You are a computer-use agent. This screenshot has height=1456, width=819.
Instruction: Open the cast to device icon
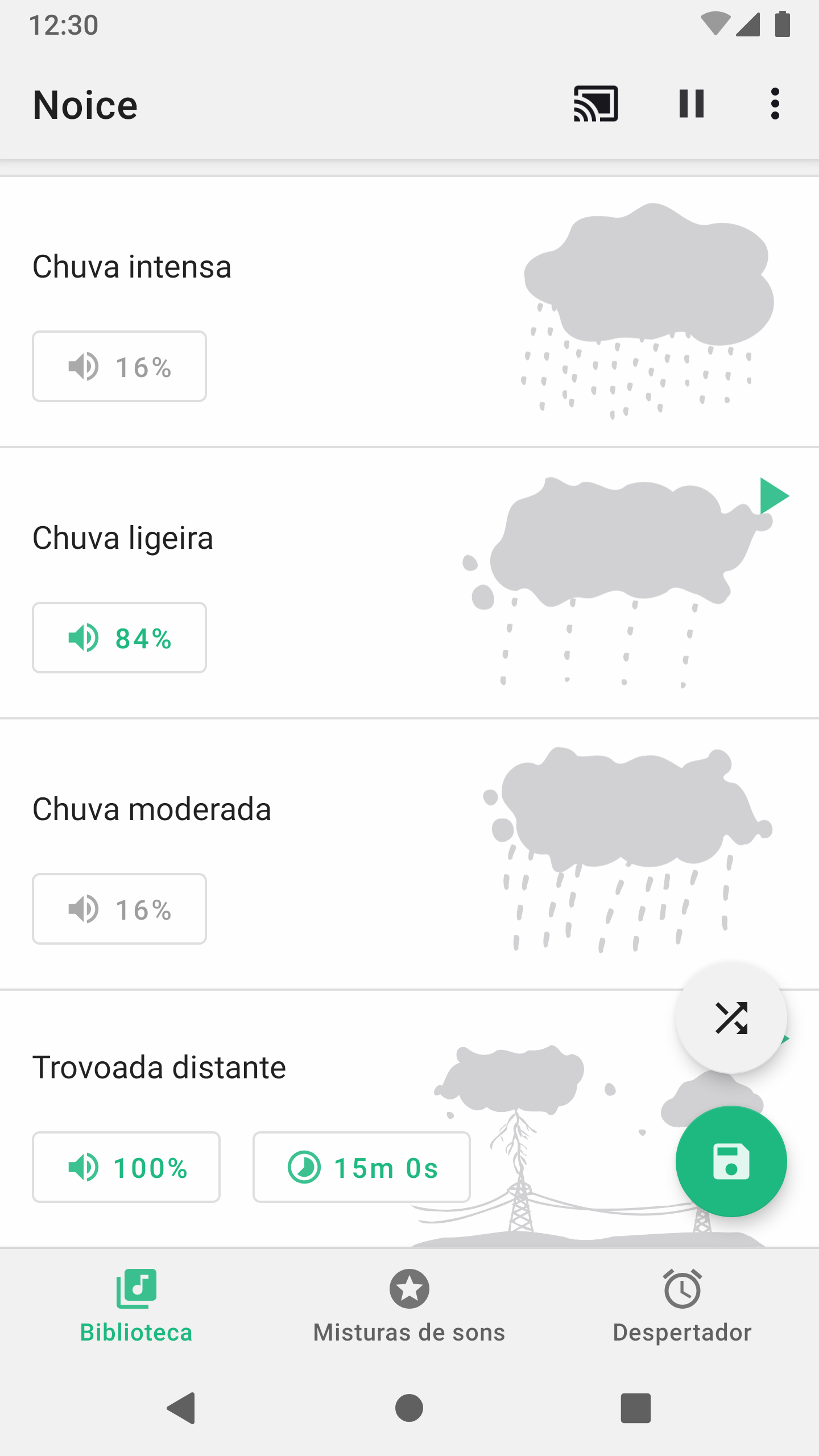coord(595,104)
